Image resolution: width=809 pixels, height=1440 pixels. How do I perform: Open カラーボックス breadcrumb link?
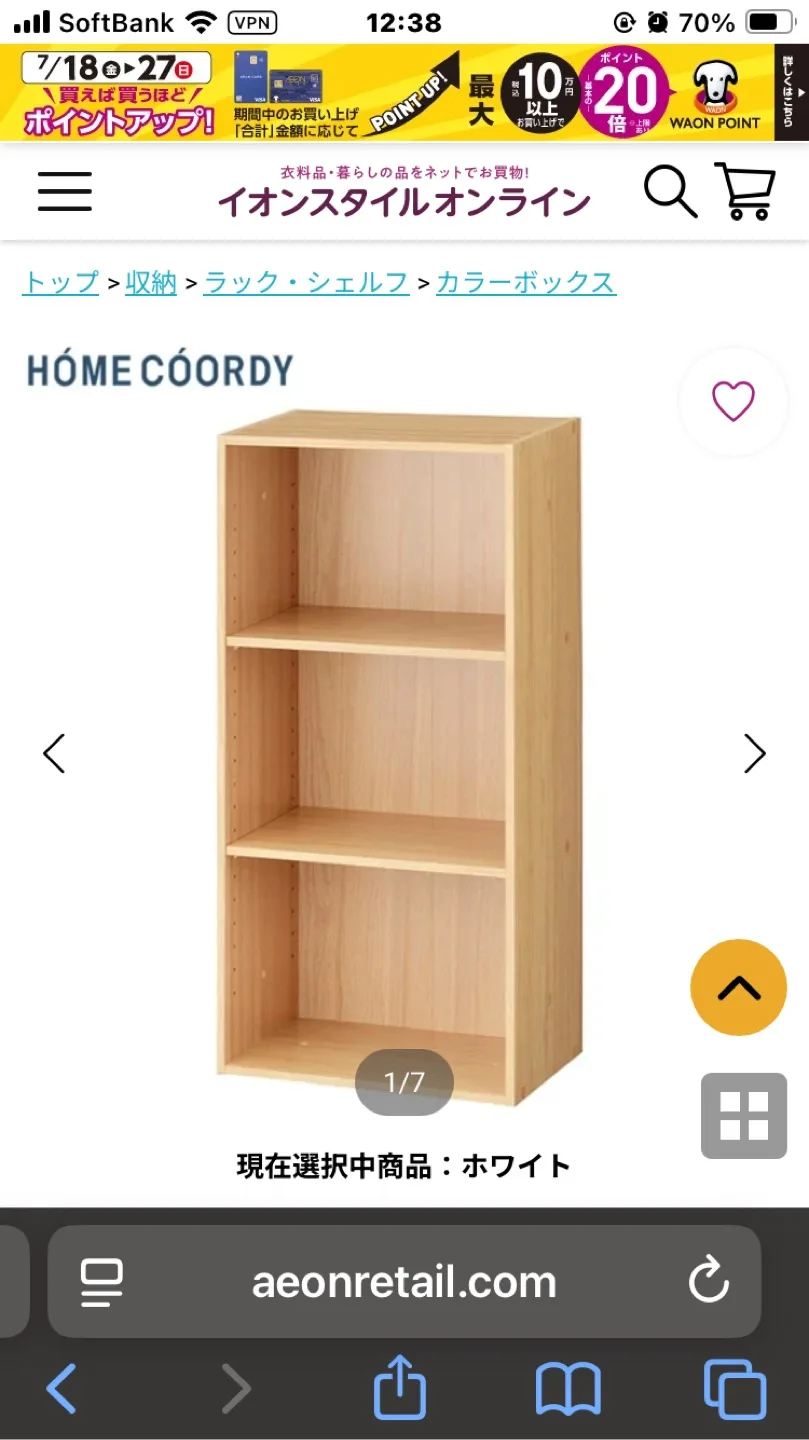coord(526,283)
